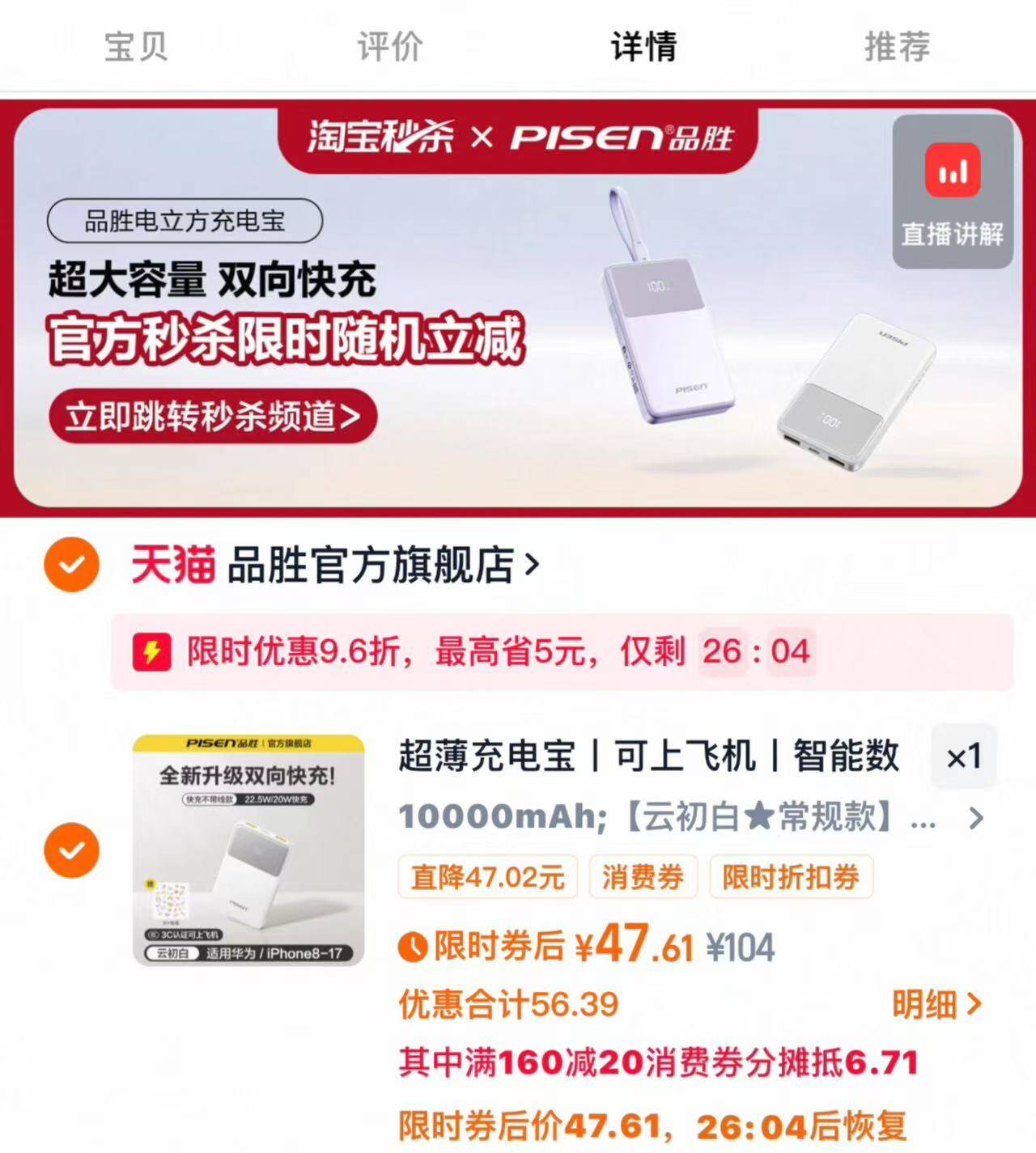
Task: Select the 详情 tab
Action: [x=643, y=46]
